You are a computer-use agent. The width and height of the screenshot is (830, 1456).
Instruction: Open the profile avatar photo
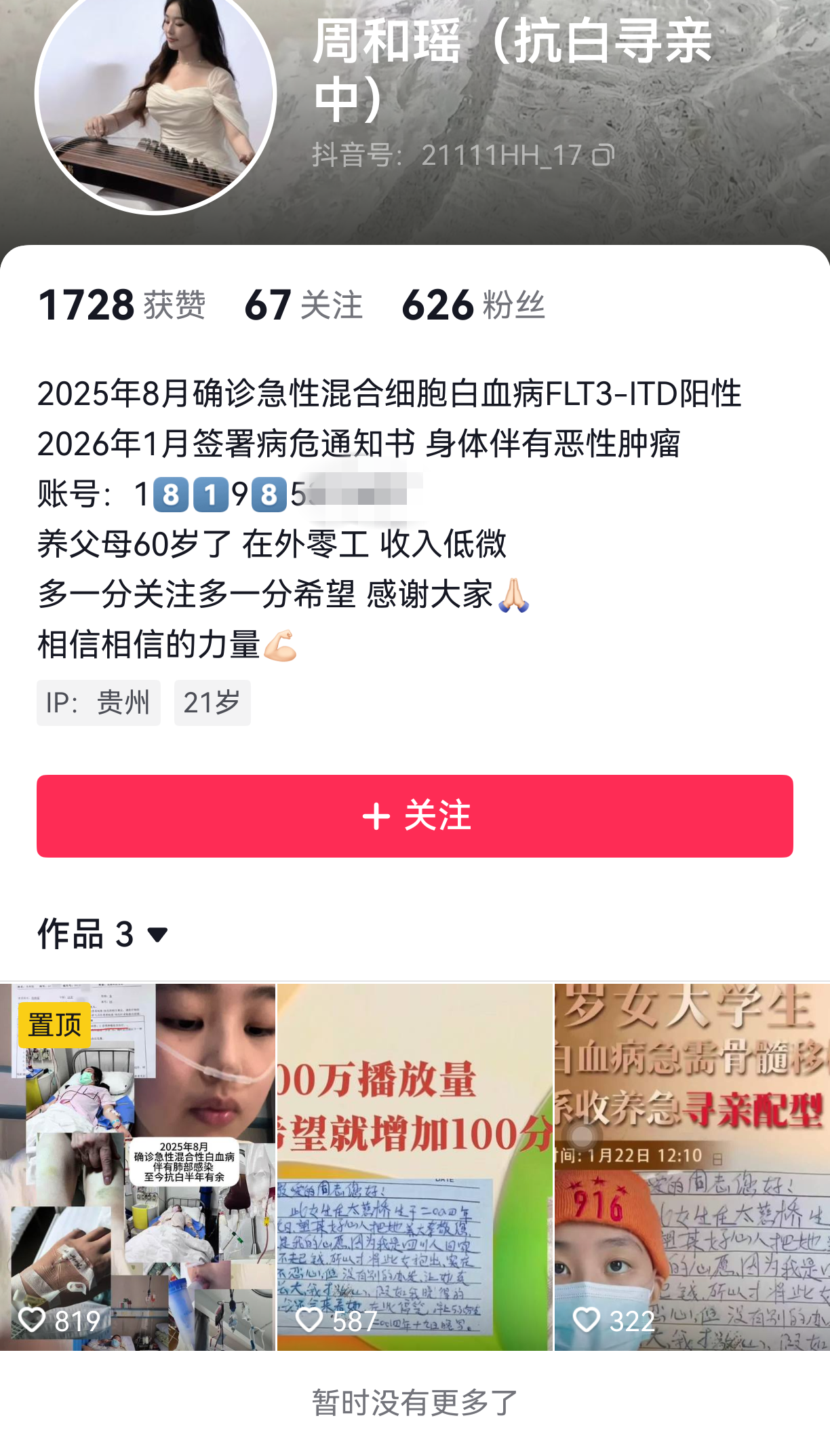156,95
